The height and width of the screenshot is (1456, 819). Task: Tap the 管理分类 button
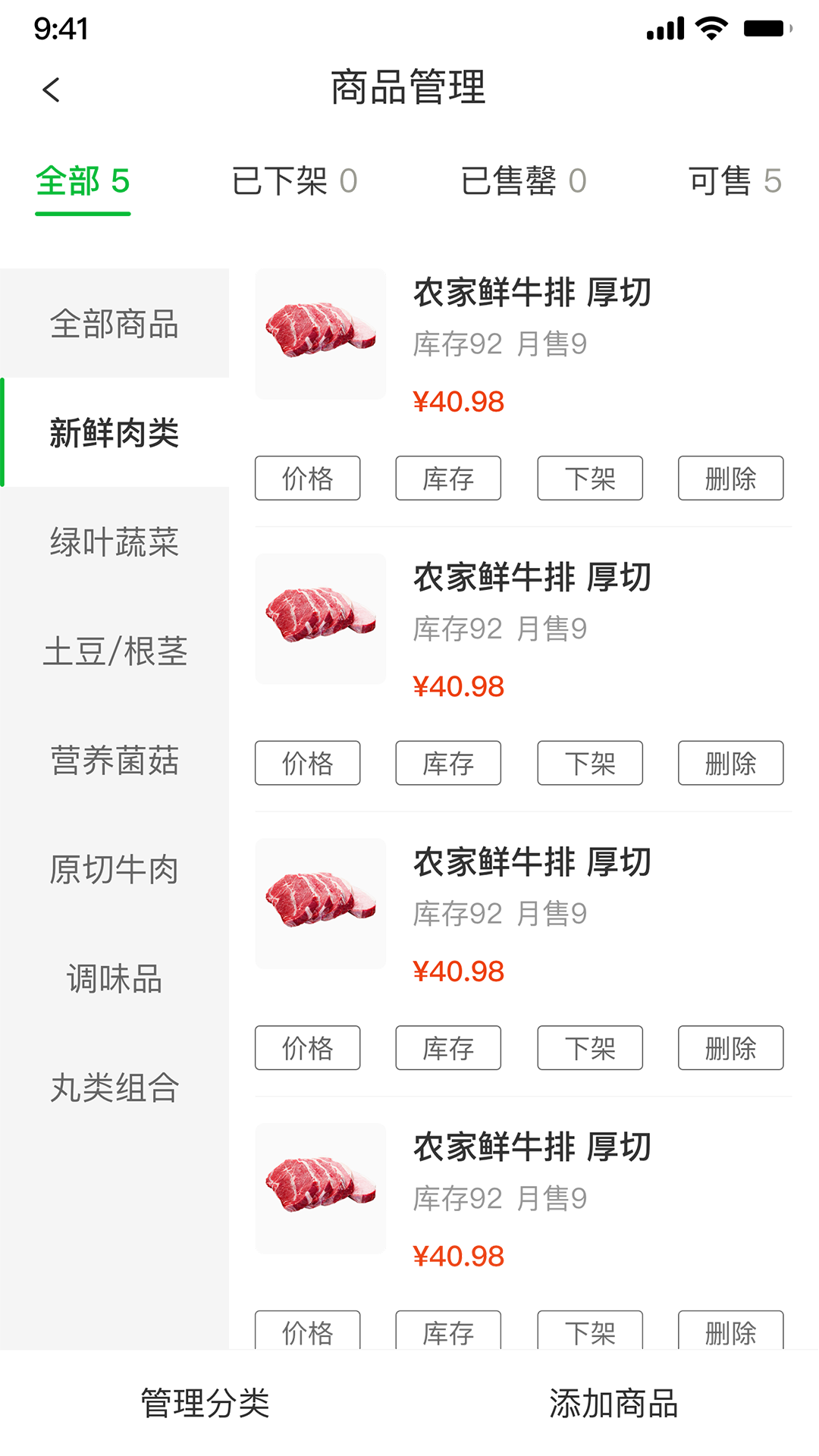click(205, 1403)
